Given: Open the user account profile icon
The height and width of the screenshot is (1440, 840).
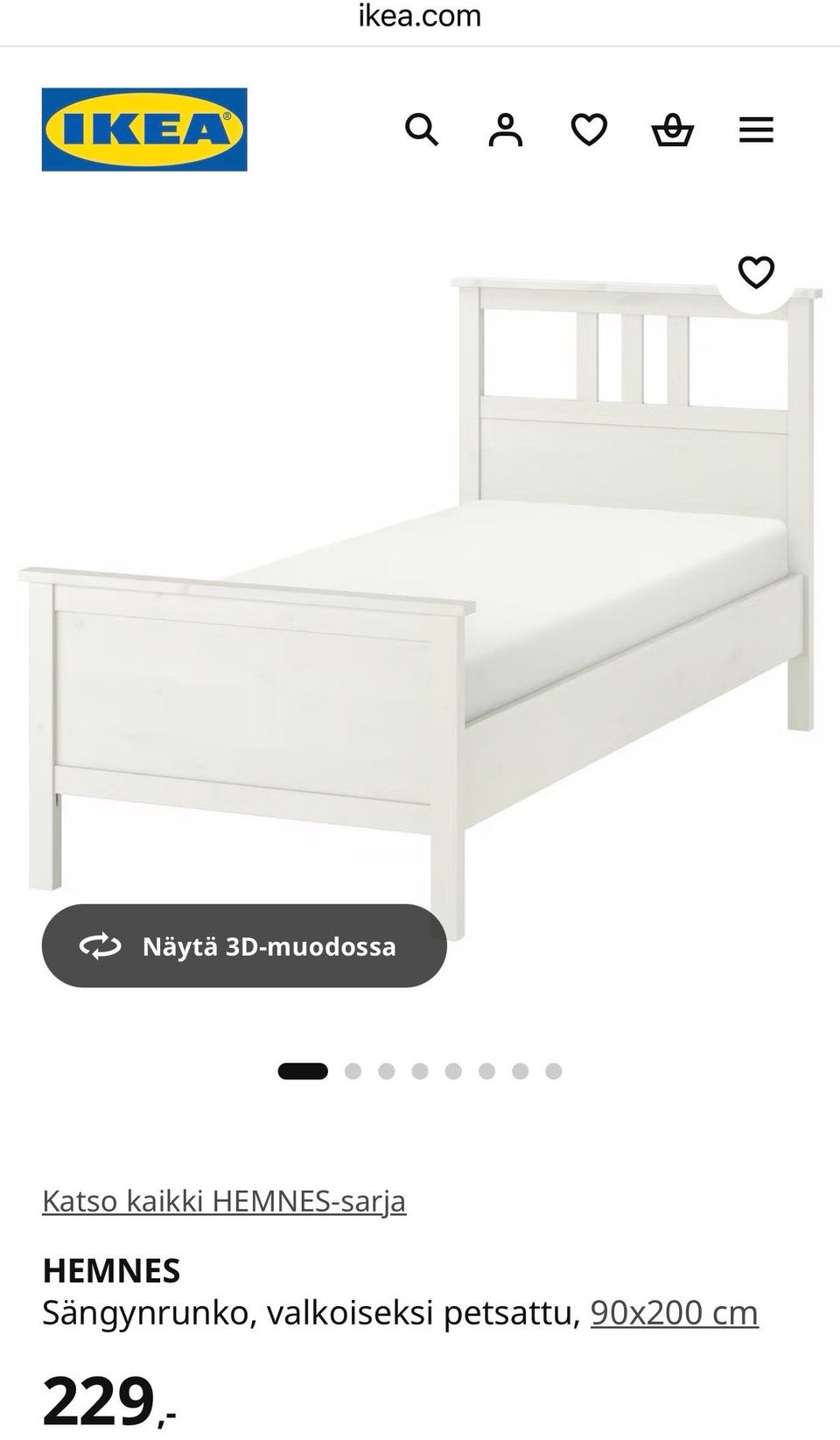Looking at the screenshot, I should [x=505, y=130].
